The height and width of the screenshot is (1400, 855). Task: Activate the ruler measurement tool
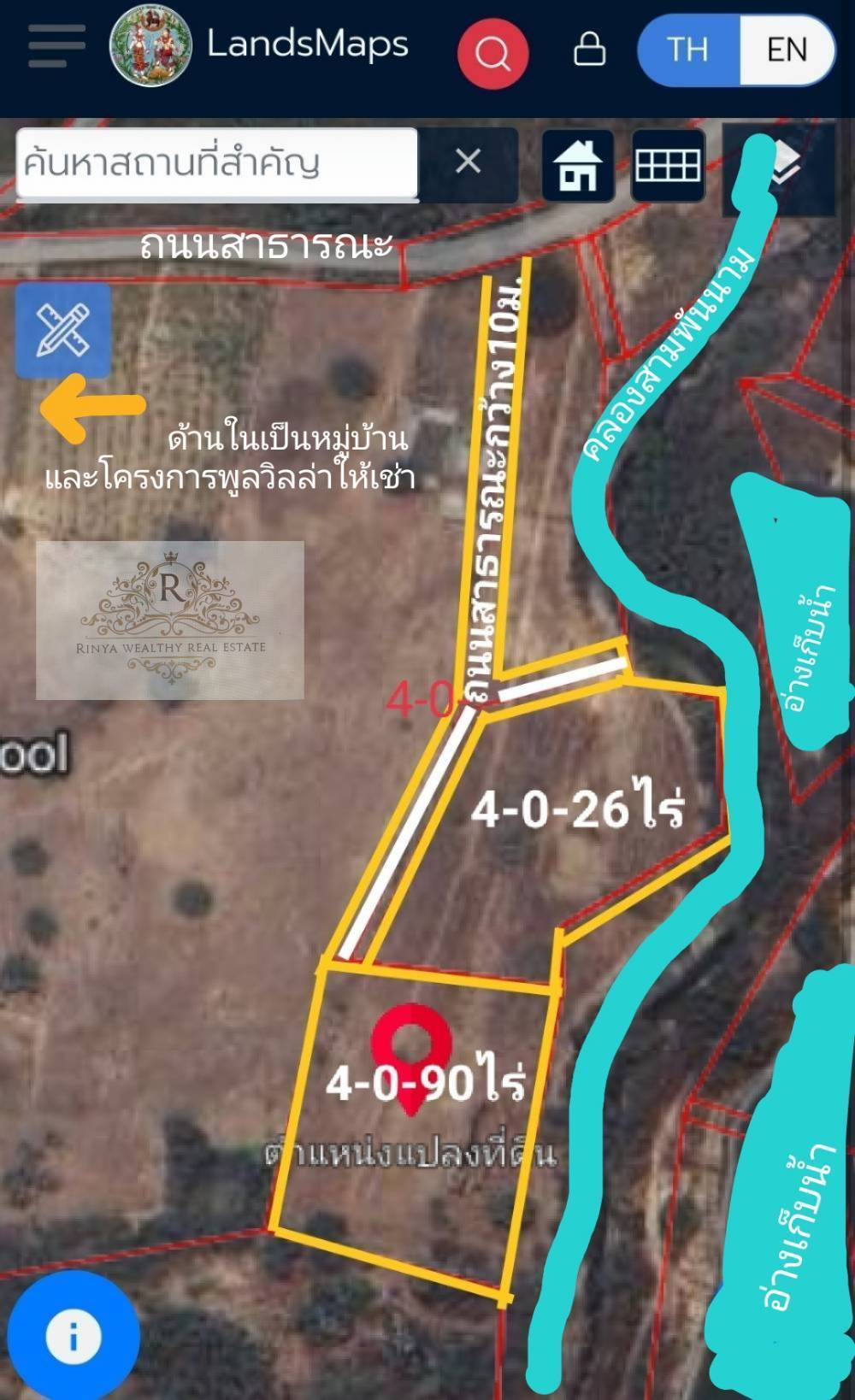tap(63, 331)
